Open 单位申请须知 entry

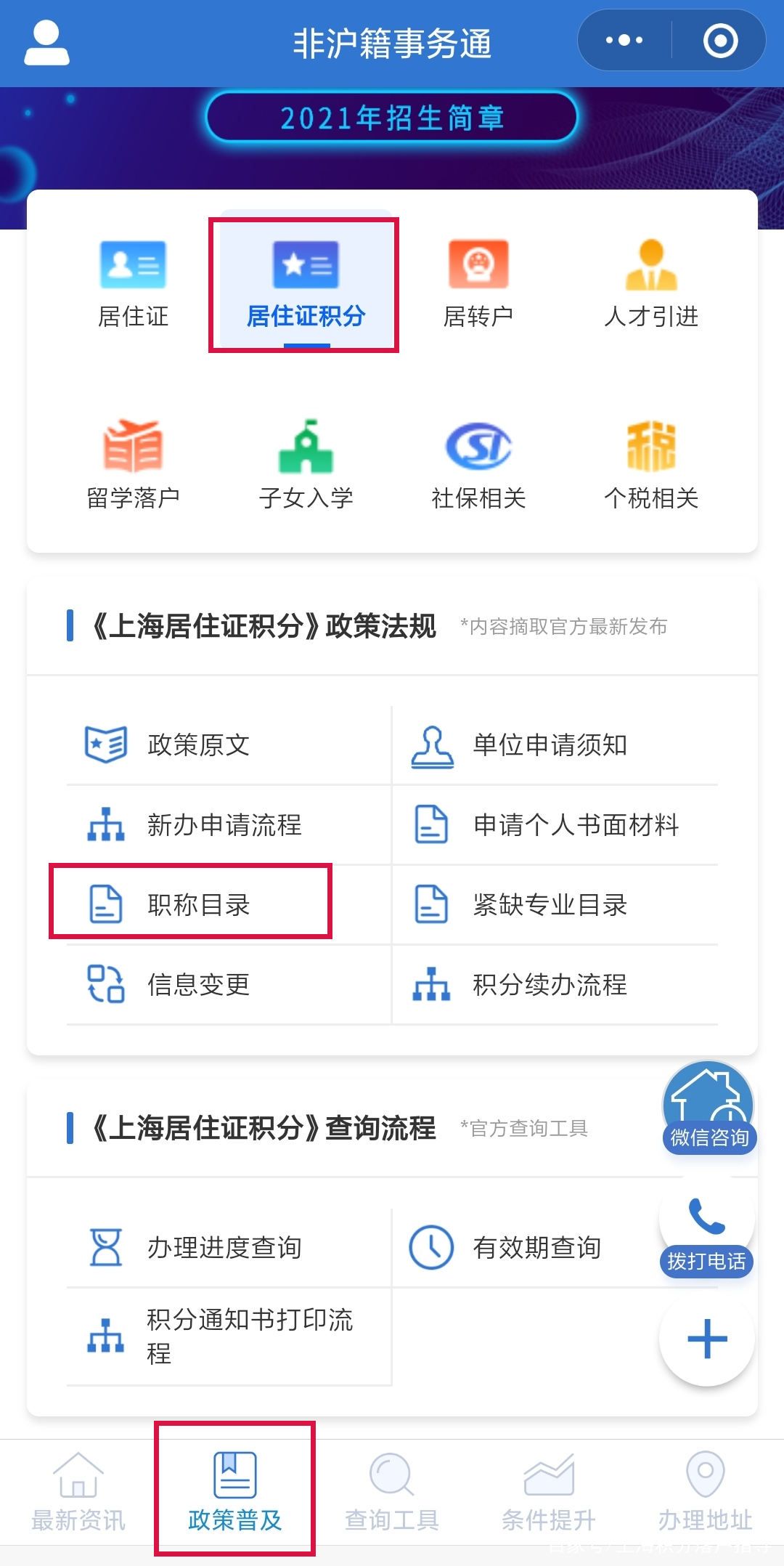click(x=550, y=745)
